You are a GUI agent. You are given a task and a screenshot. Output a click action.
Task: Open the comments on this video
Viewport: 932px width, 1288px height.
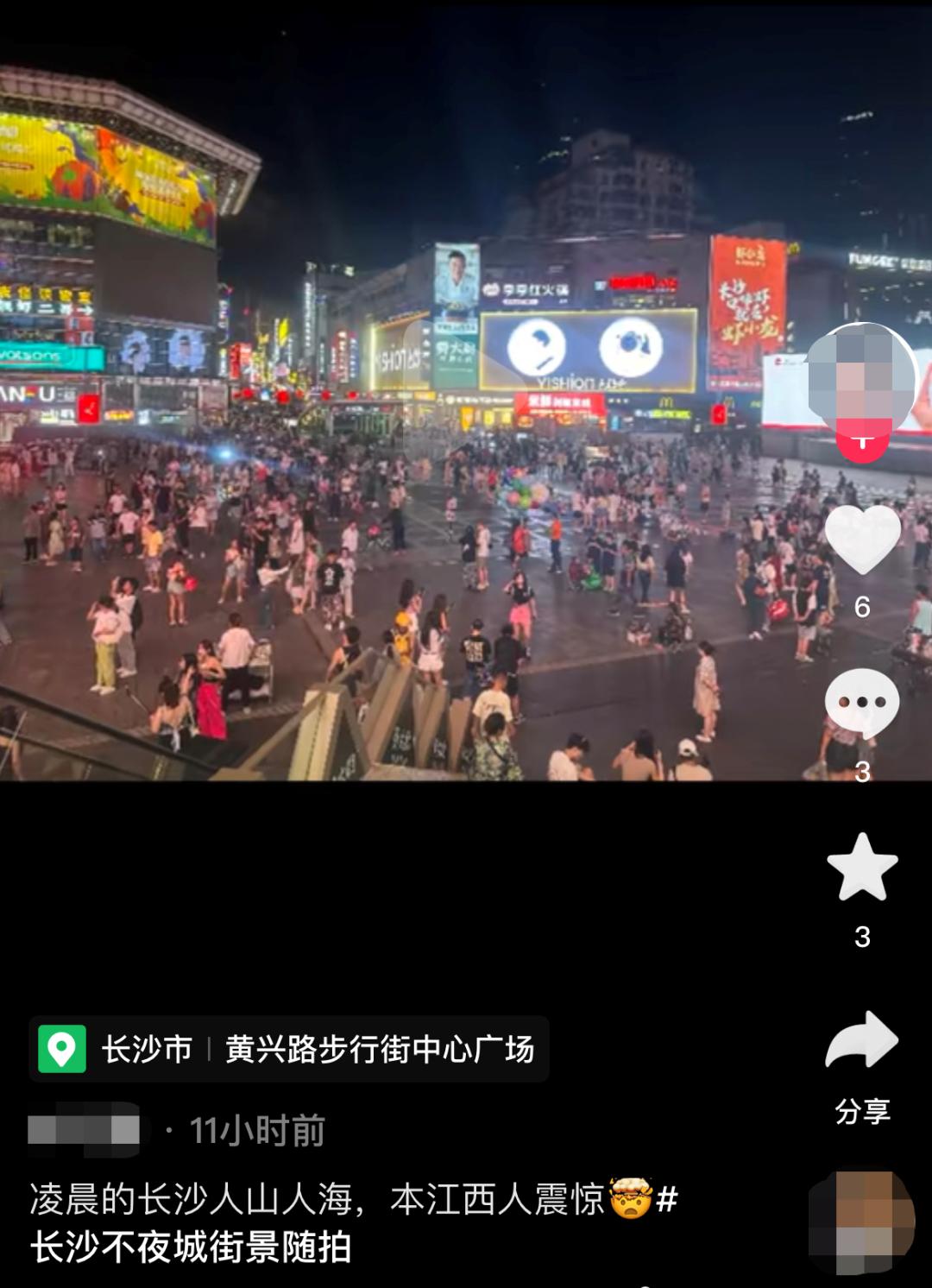(x=862, y=704)
